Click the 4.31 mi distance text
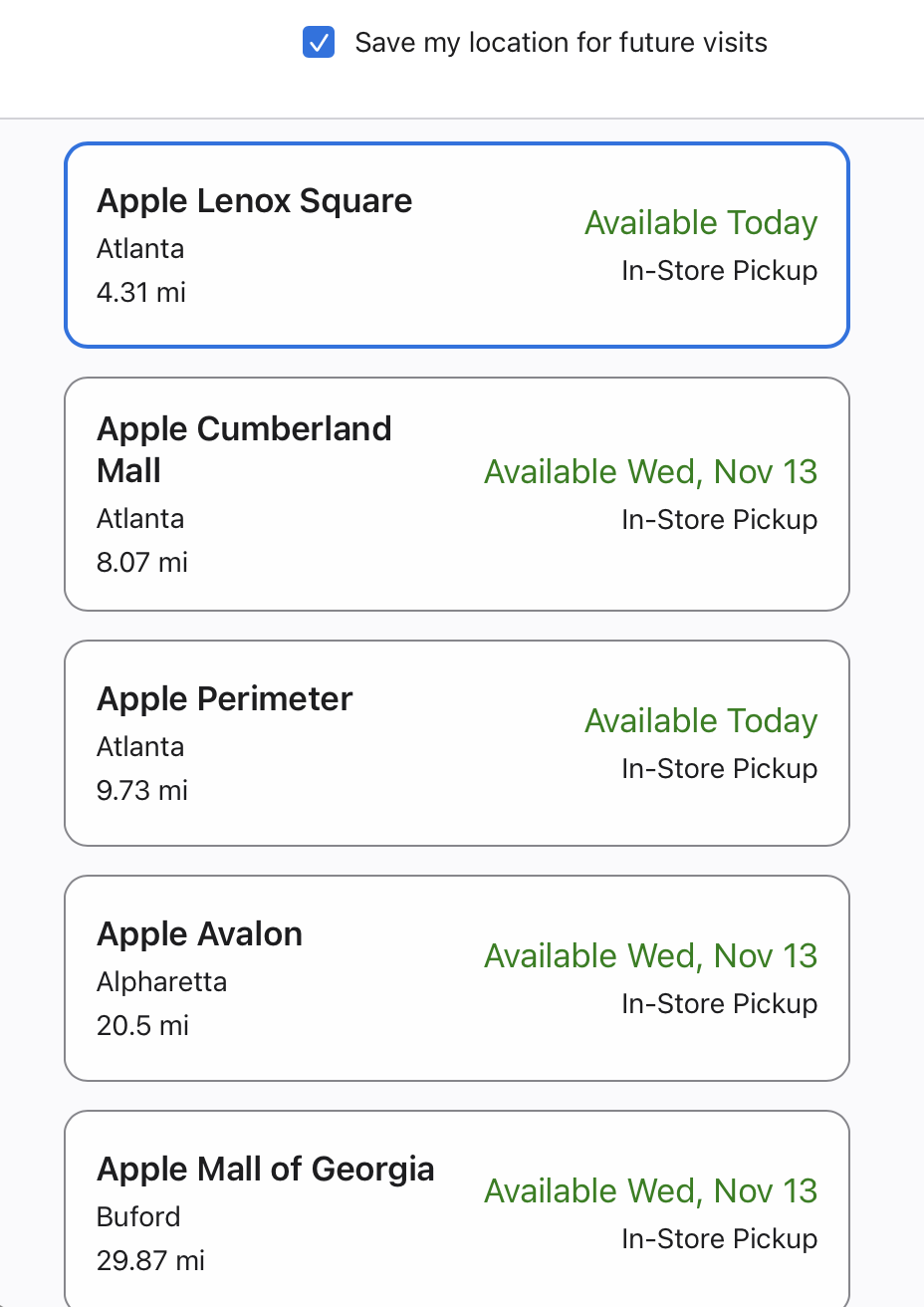Image resolution: width=924 pixels, height=1307 pixels. tap(140, 292)
